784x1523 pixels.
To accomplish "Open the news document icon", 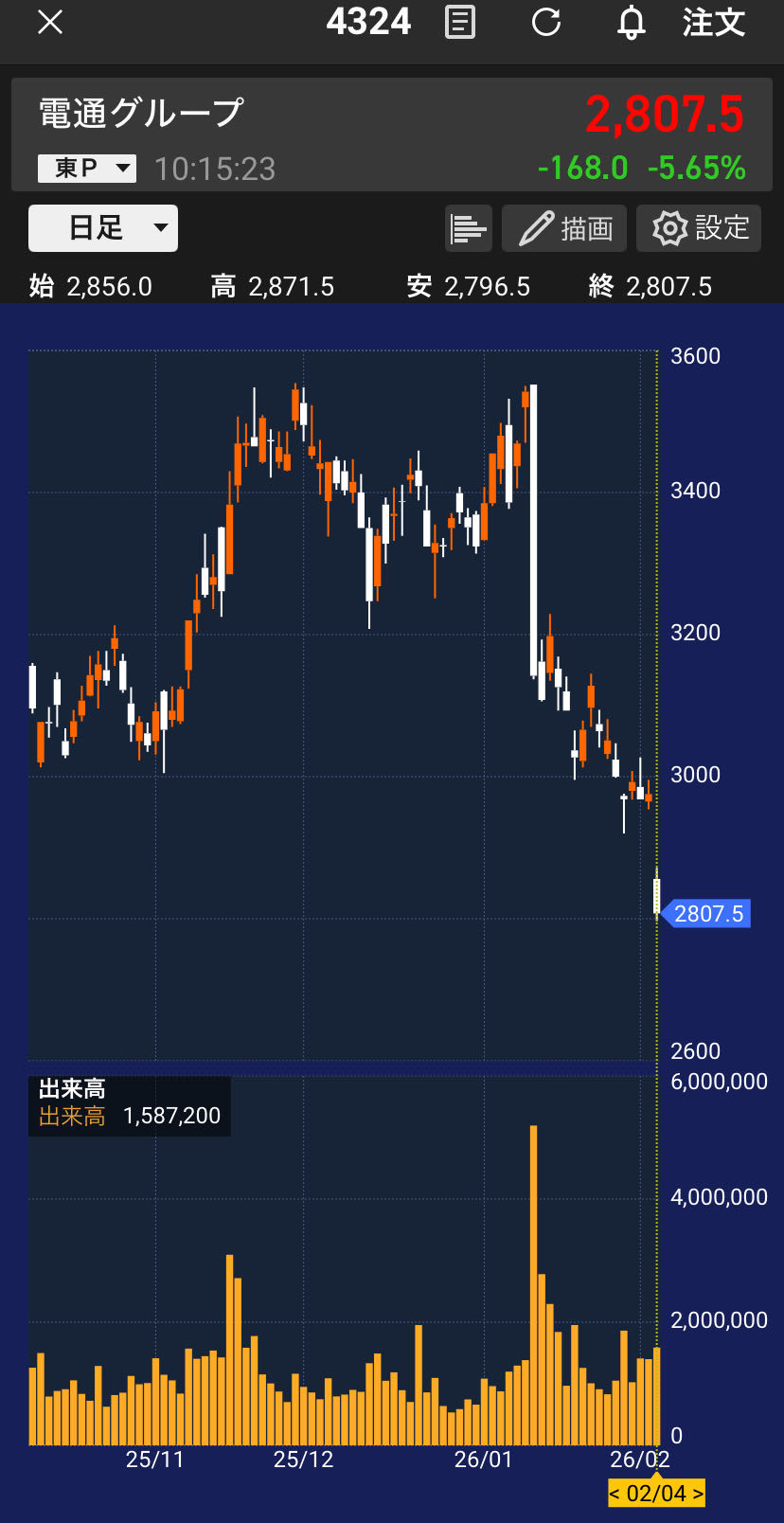I will coord(460,23).
